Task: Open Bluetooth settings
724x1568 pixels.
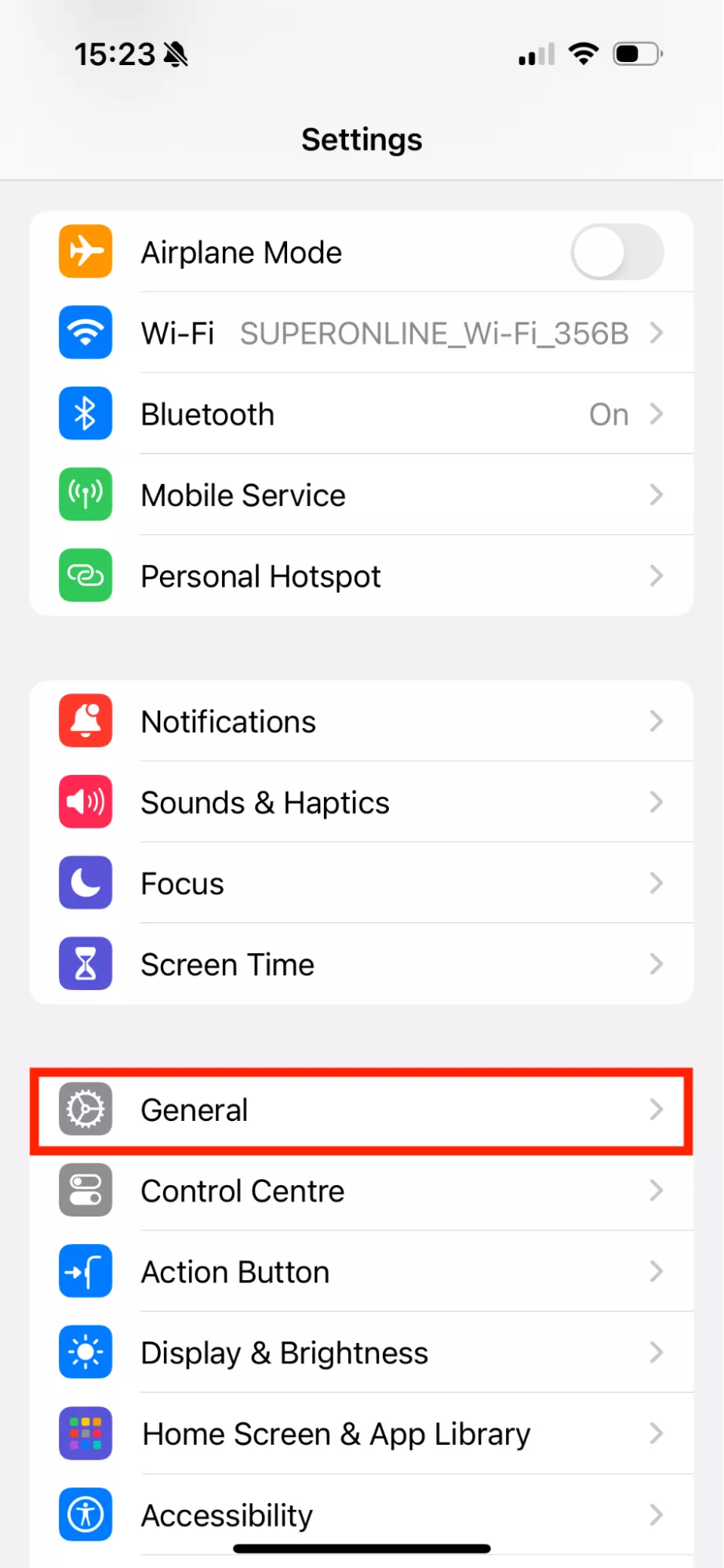Action: [x=361, y=414]
